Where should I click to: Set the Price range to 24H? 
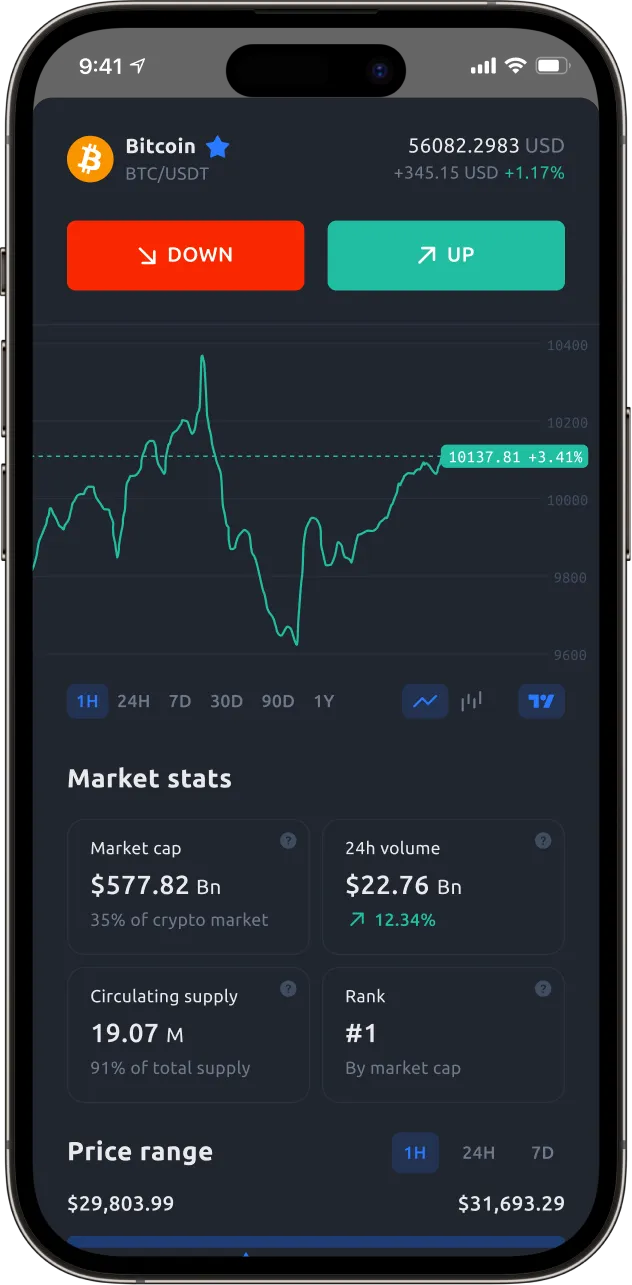[478, 1153]
